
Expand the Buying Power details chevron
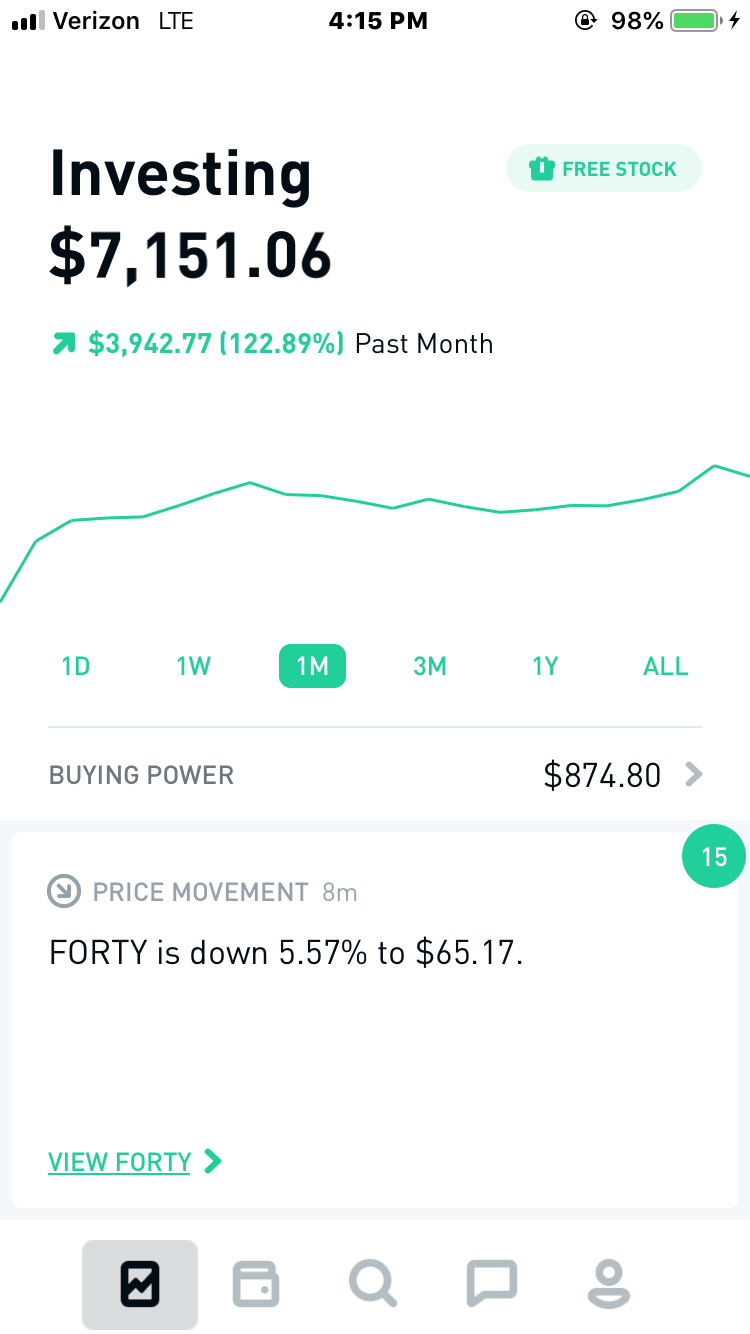pos(693,774)
